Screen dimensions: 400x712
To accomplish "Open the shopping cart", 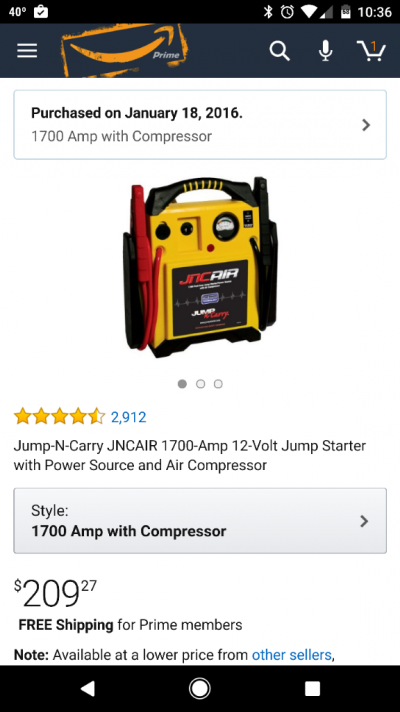I will pos(371,50).
